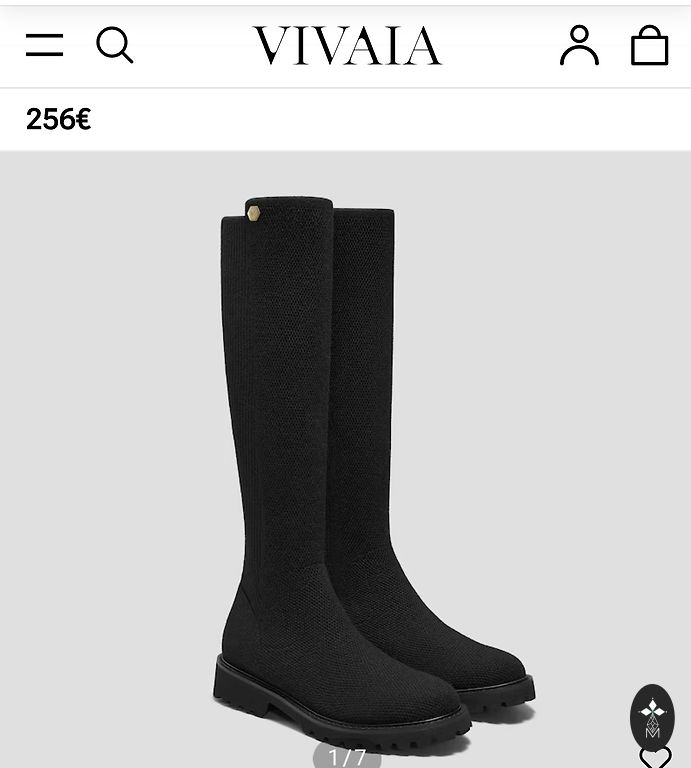
Task: Add the boots to wishlist heart
Action: click(x=655, y=757)
